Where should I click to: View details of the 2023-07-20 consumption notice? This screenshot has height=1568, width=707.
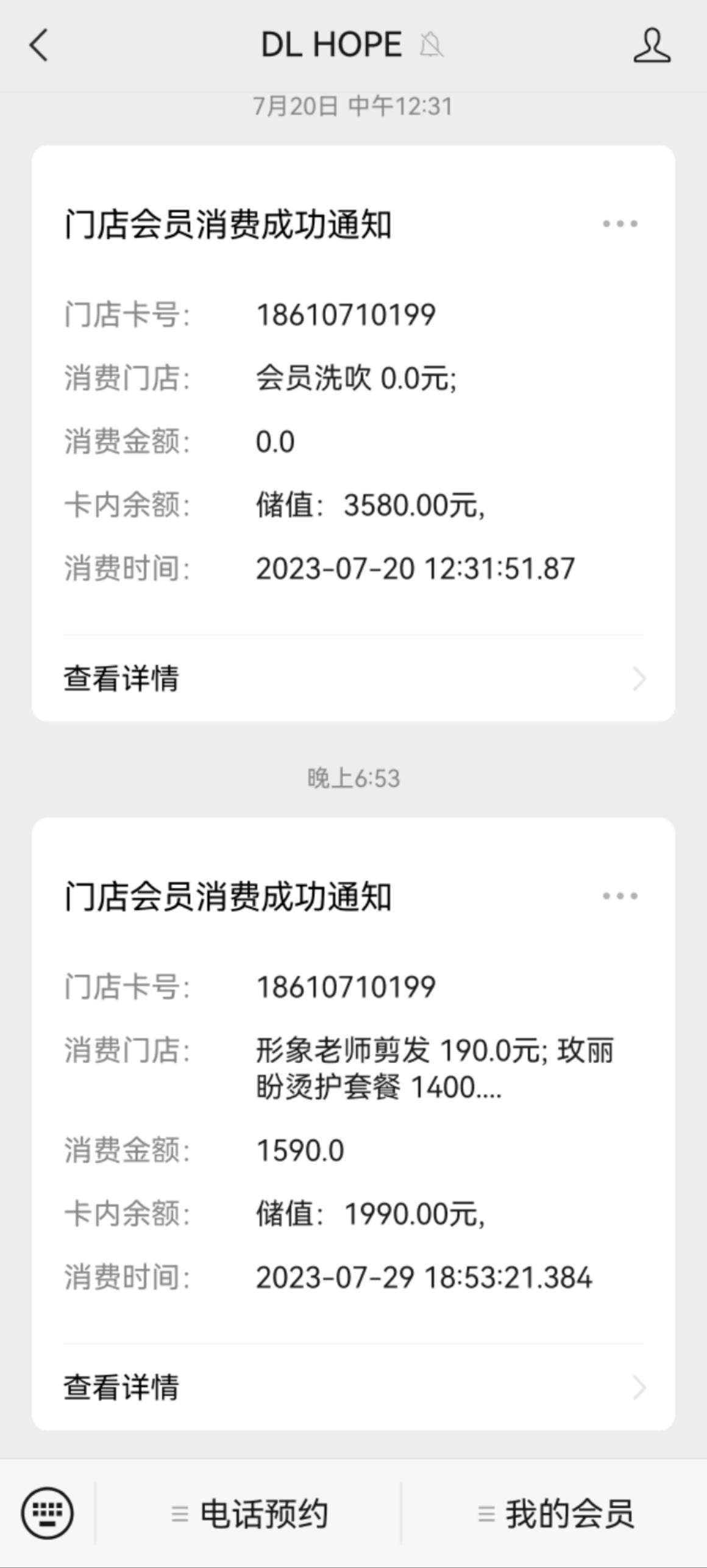353,678
